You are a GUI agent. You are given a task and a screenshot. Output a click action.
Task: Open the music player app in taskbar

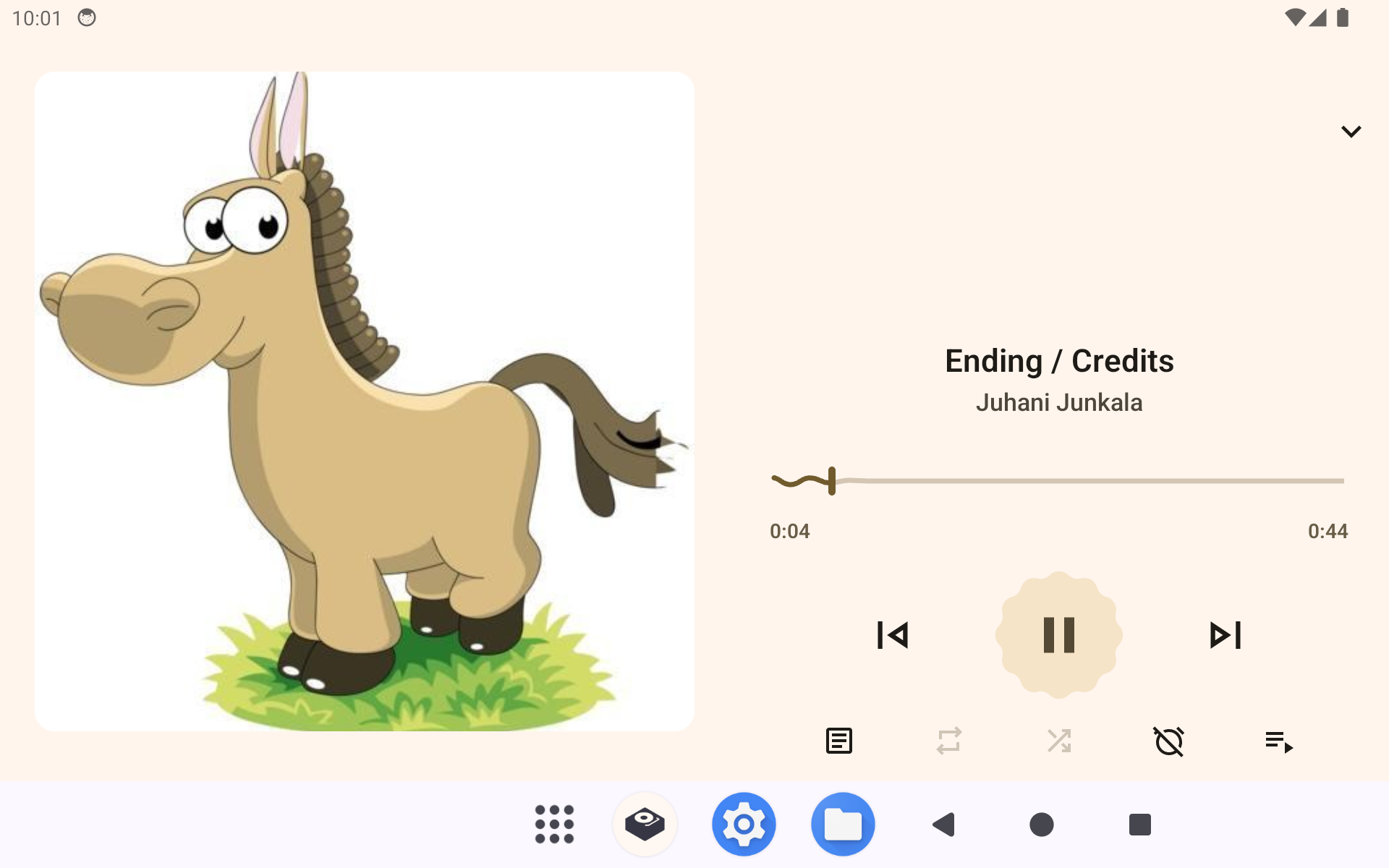point(645,824)
